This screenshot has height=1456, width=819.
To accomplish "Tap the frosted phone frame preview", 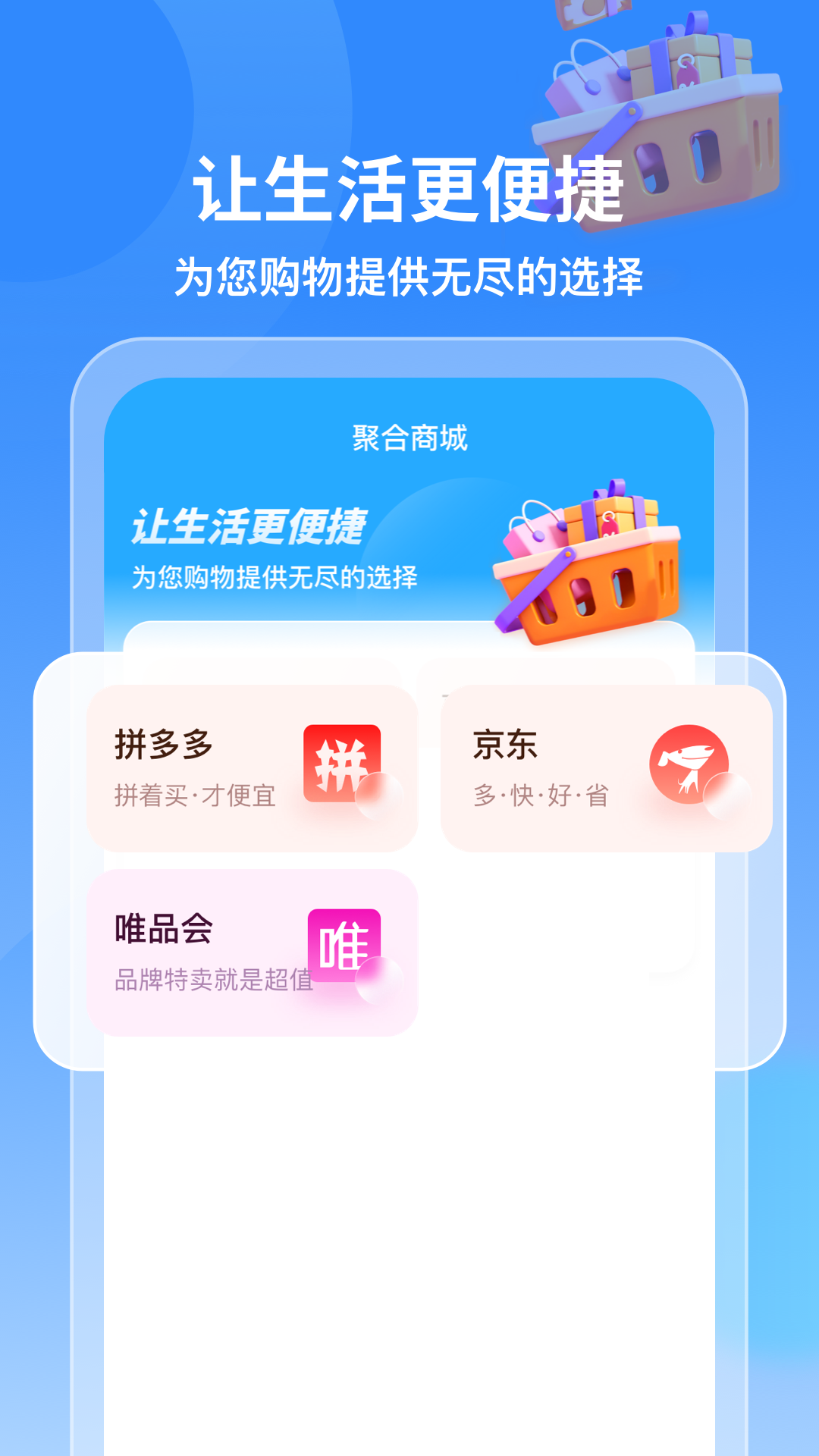I will tap(409, 364).
